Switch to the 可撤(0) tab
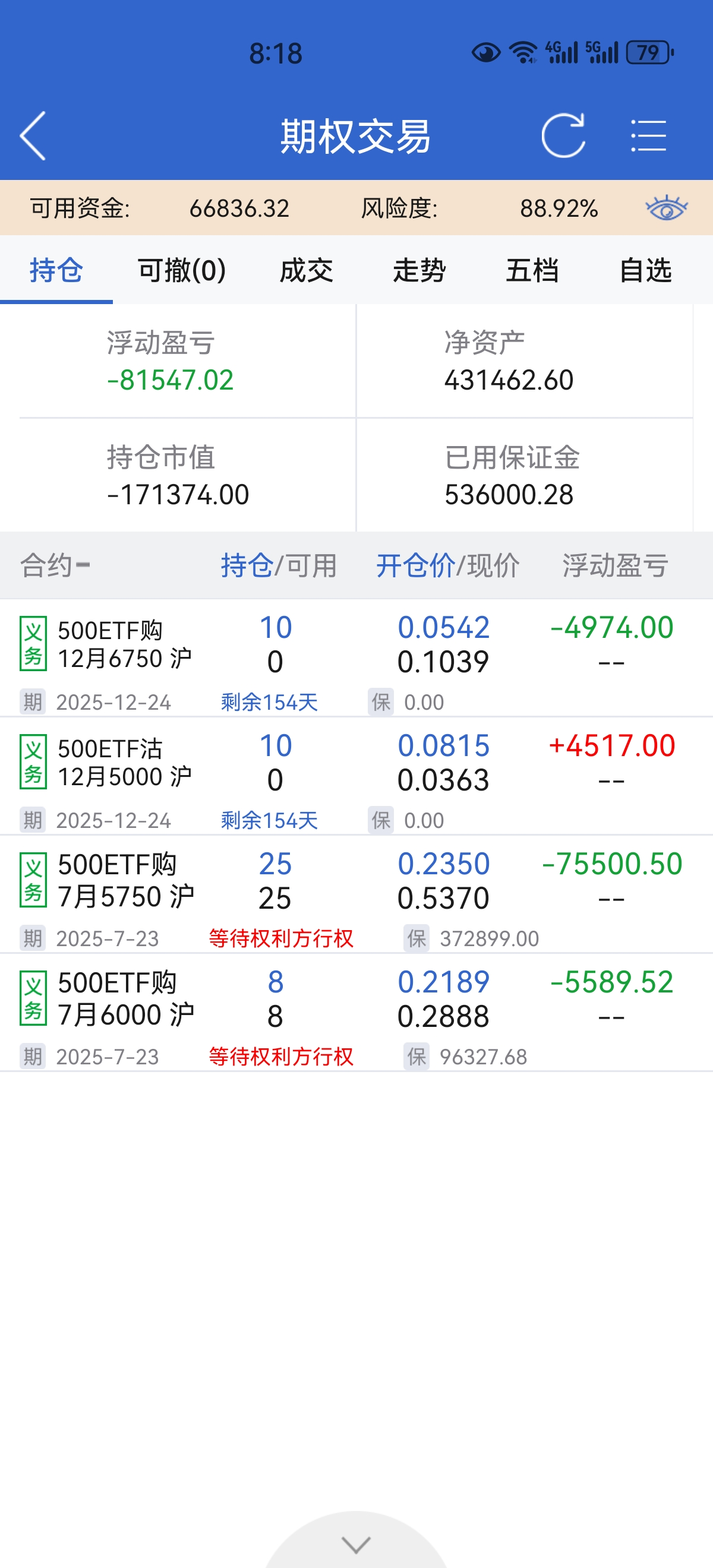 pos(181,270)
